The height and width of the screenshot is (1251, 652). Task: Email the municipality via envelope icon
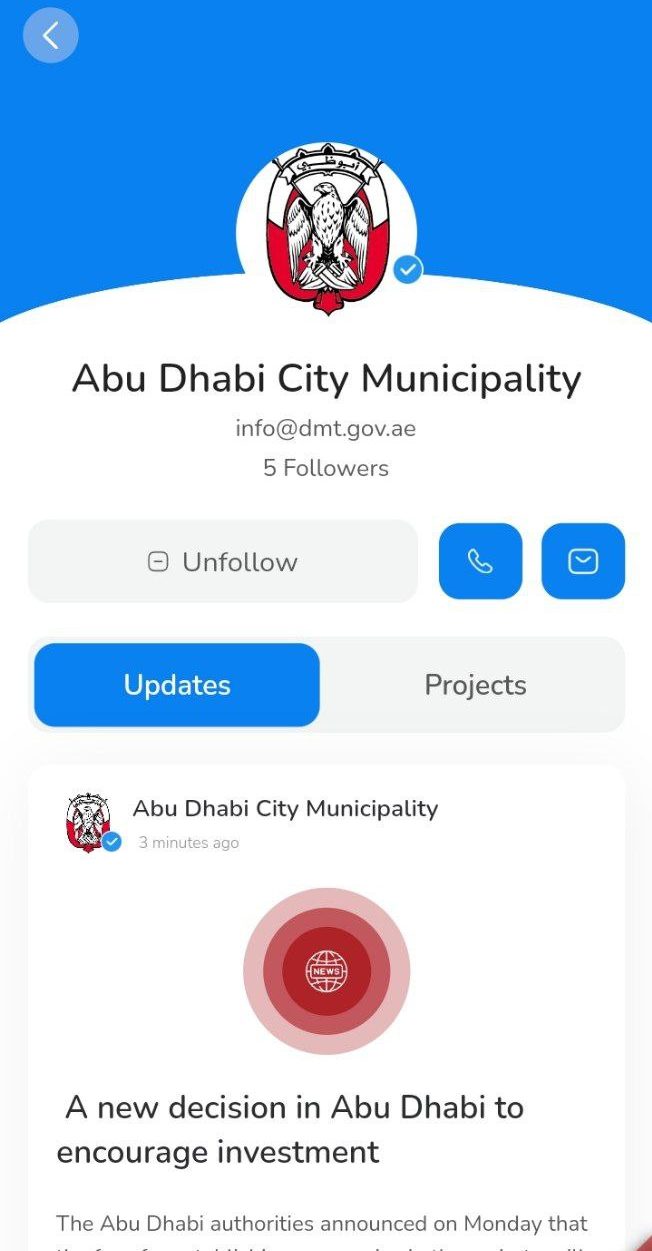tap(583, 562)
